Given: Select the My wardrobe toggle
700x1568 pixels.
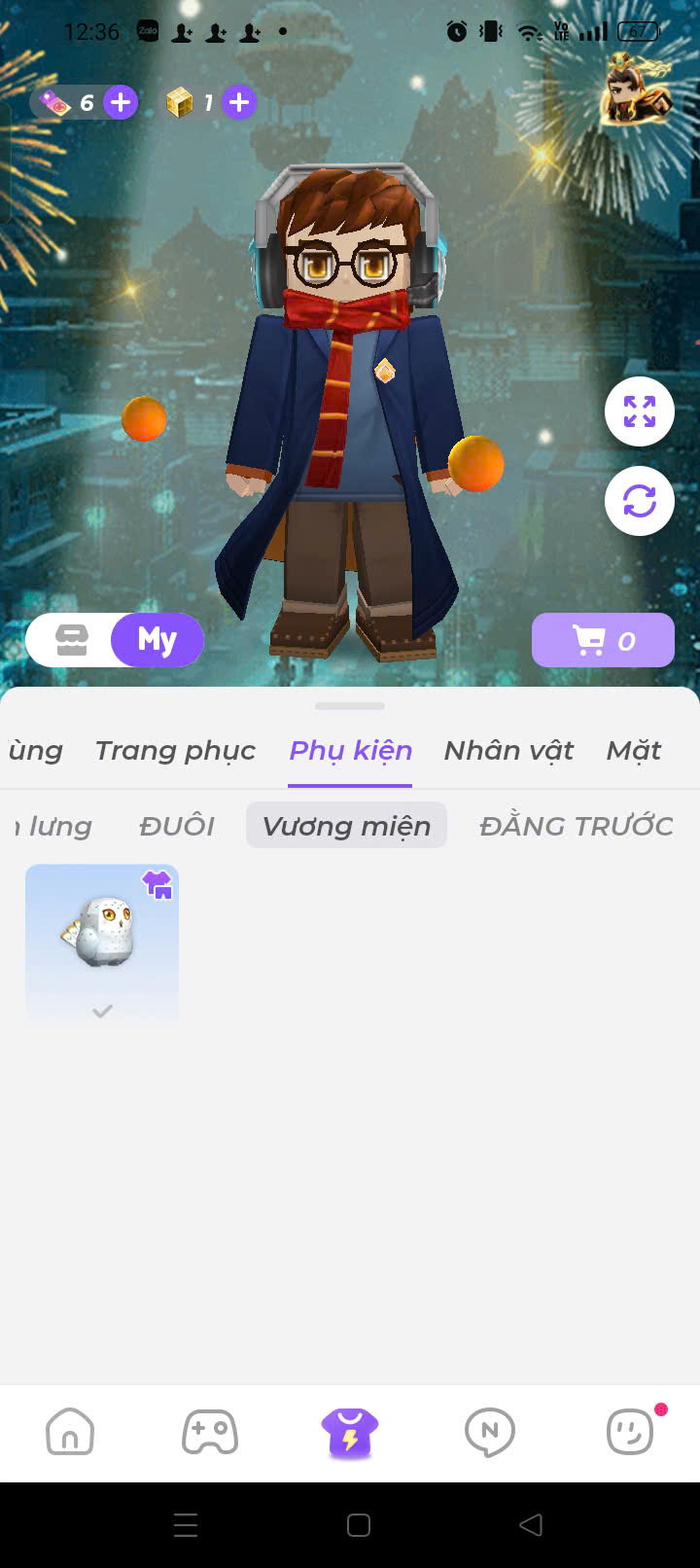Looking at the screenshot, I should (157, 640).
